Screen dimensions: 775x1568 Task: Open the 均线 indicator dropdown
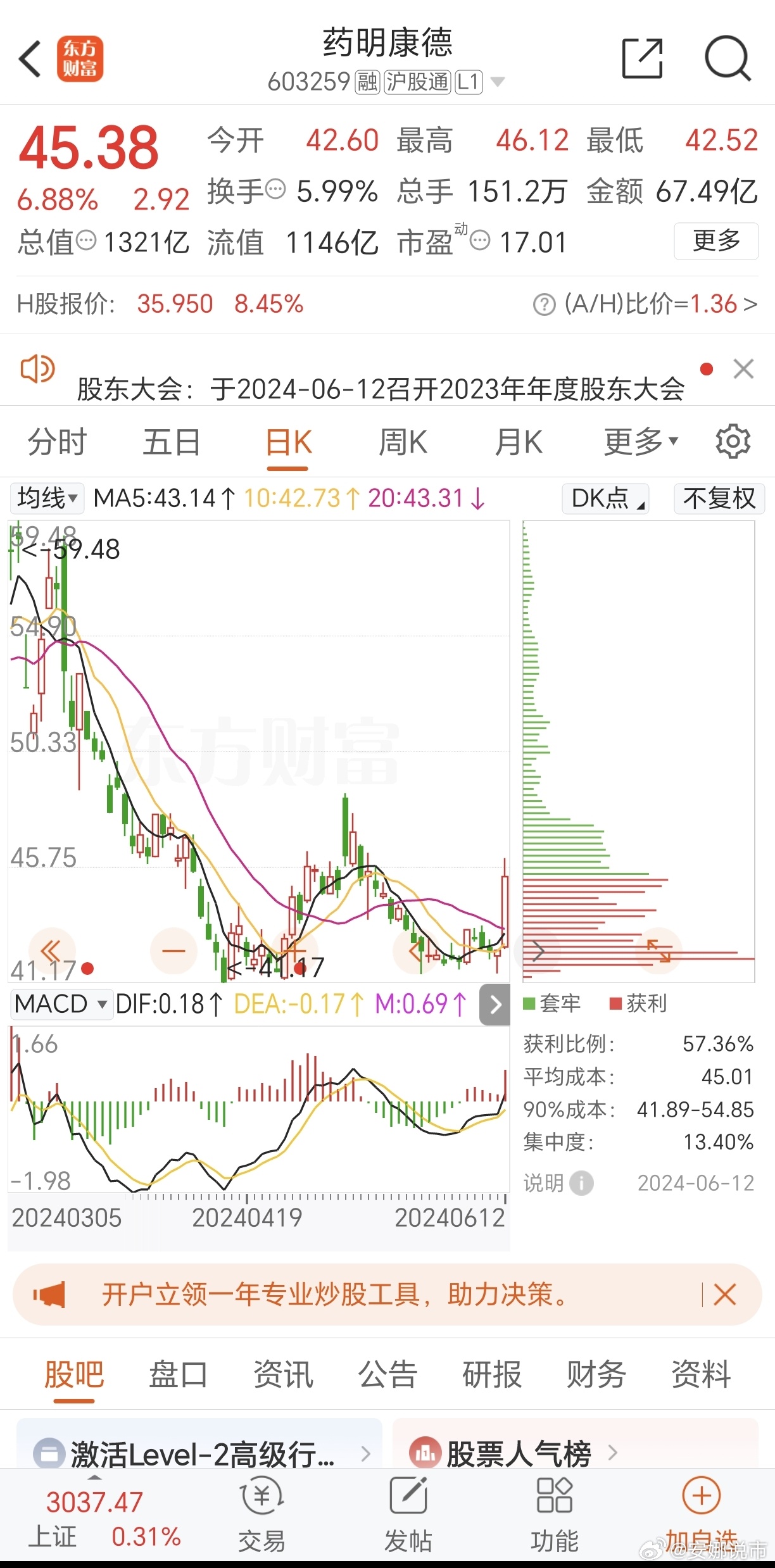tap(47, 498)
